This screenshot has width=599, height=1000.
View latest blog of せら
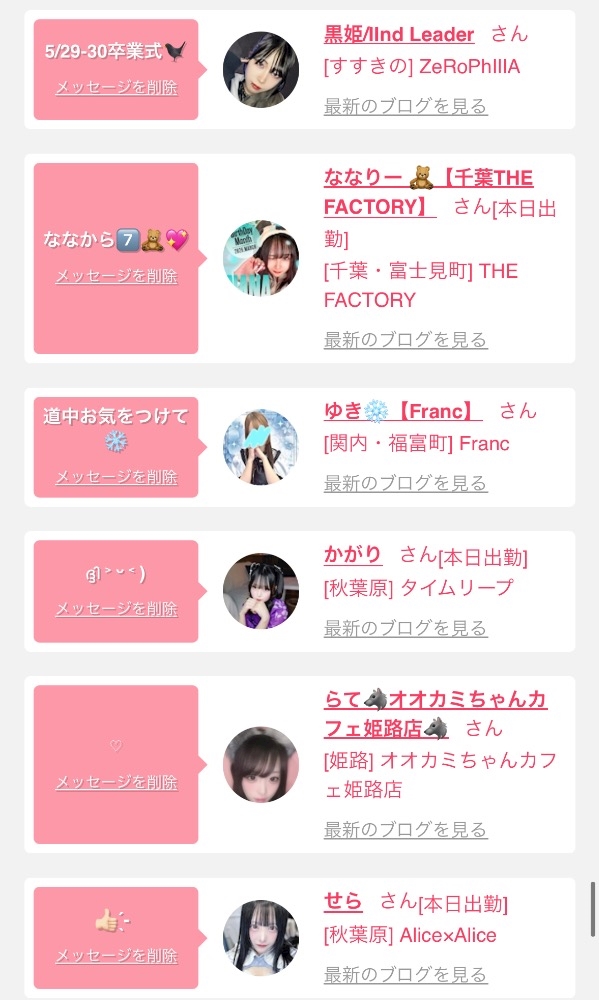405,974
